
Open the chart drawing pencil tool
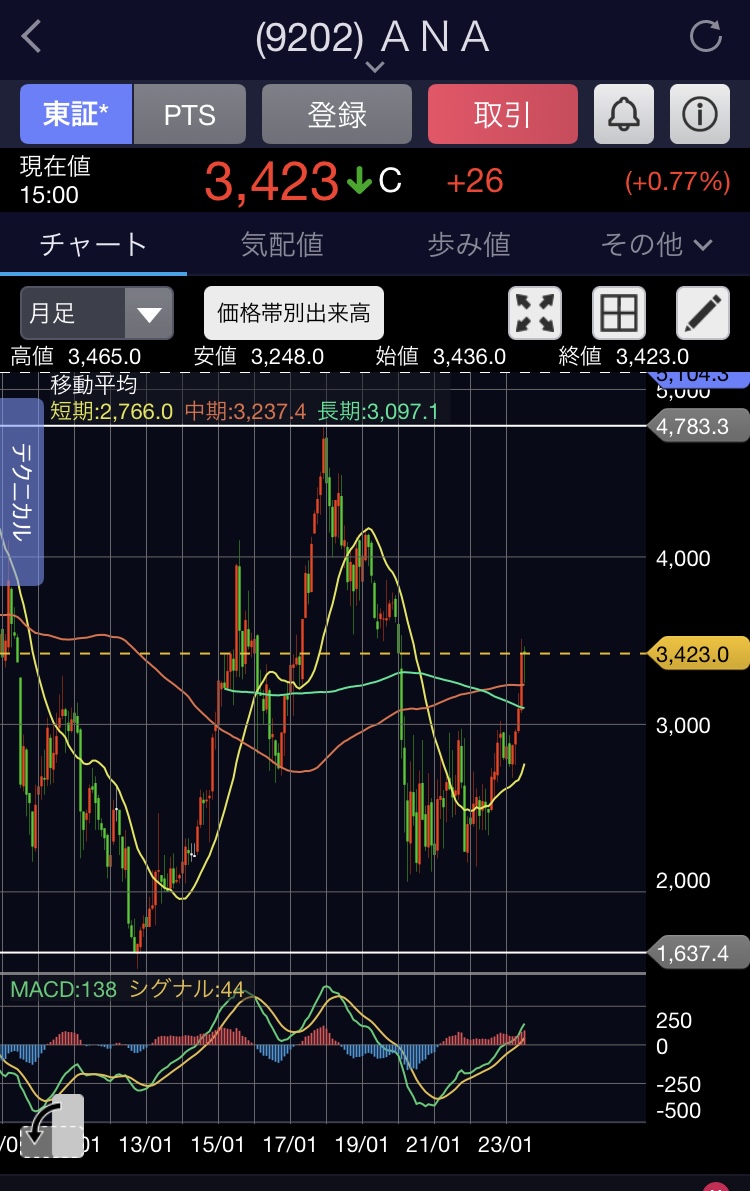click(703, 314)
